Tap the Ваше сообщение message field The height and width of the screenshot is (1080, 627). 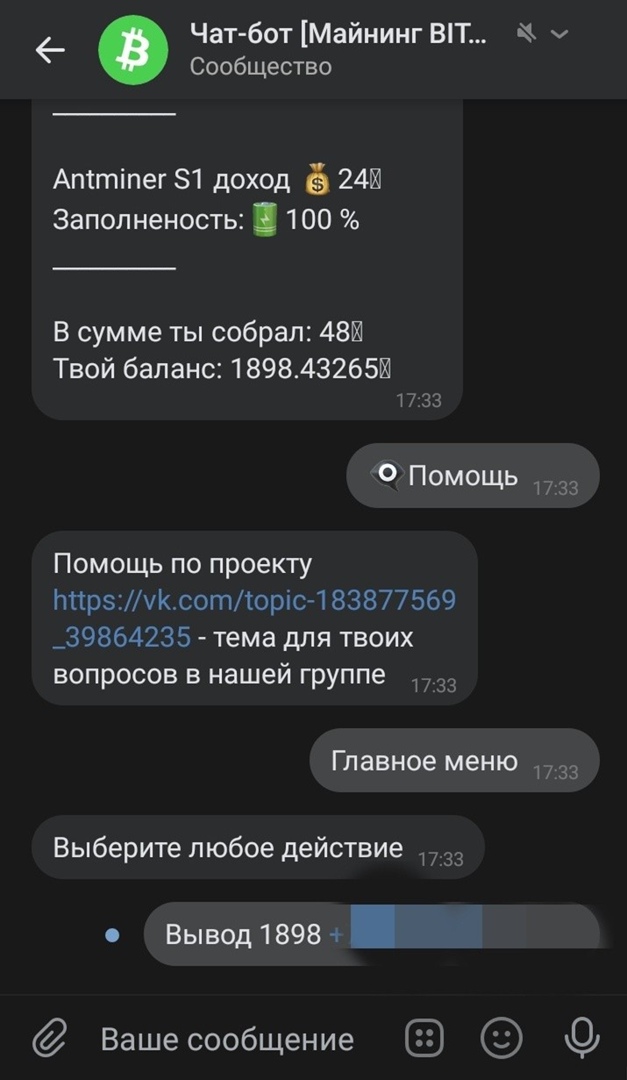(x=228, y=1039)
